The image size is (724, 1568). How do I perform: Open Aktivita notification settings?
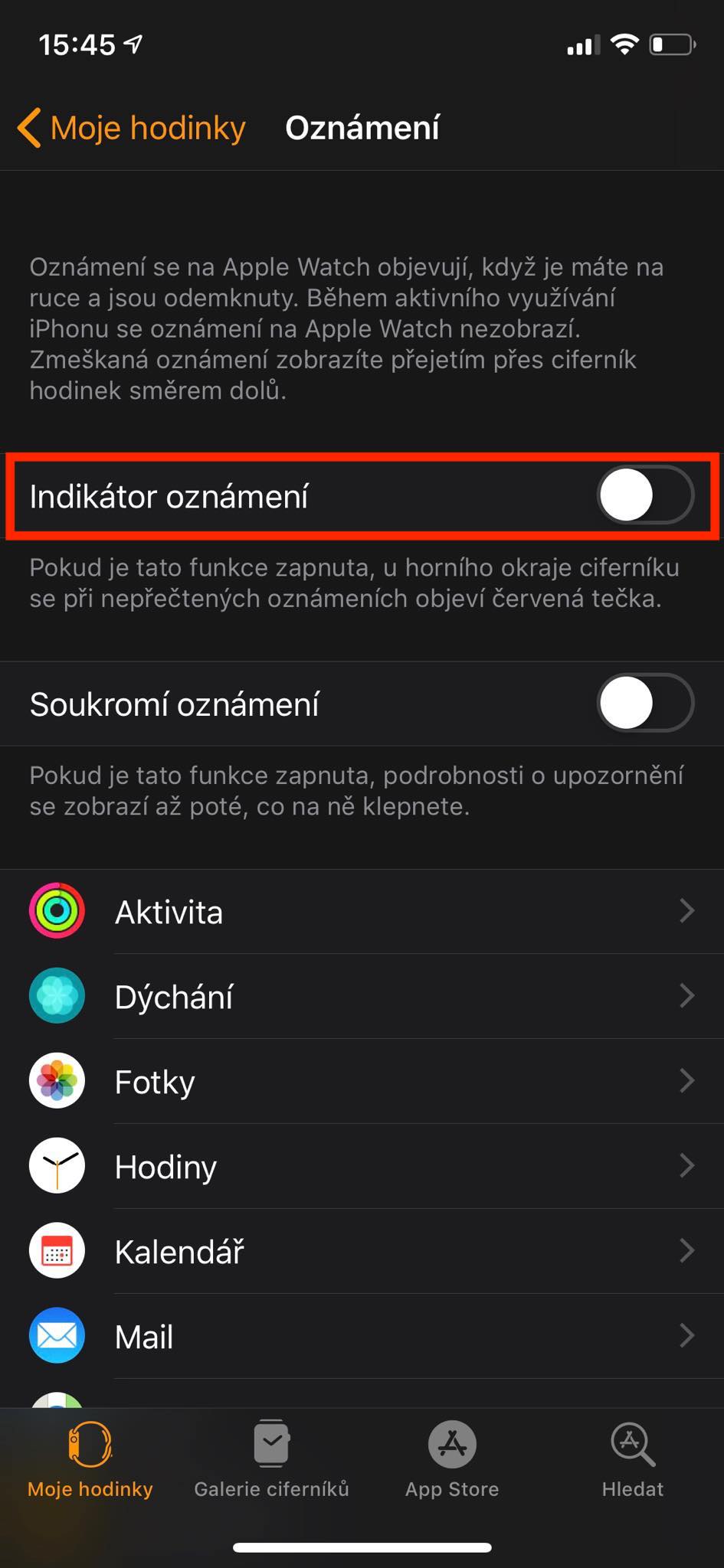pyautogui.click(x=362, y=912)
